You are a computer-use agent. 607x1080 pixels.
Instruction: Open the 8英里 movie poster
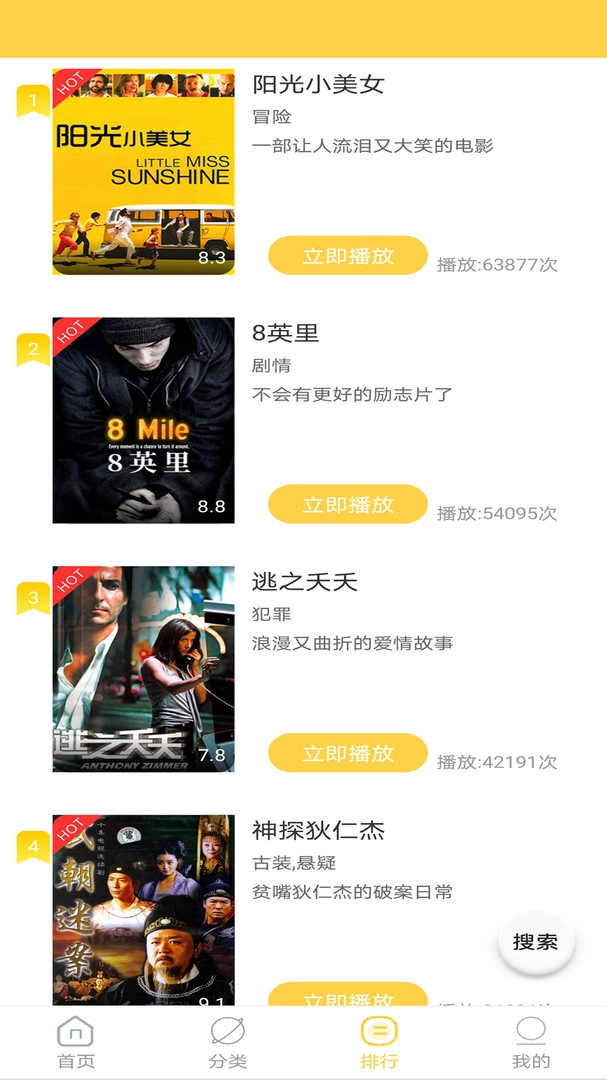[x=143, y=420]
